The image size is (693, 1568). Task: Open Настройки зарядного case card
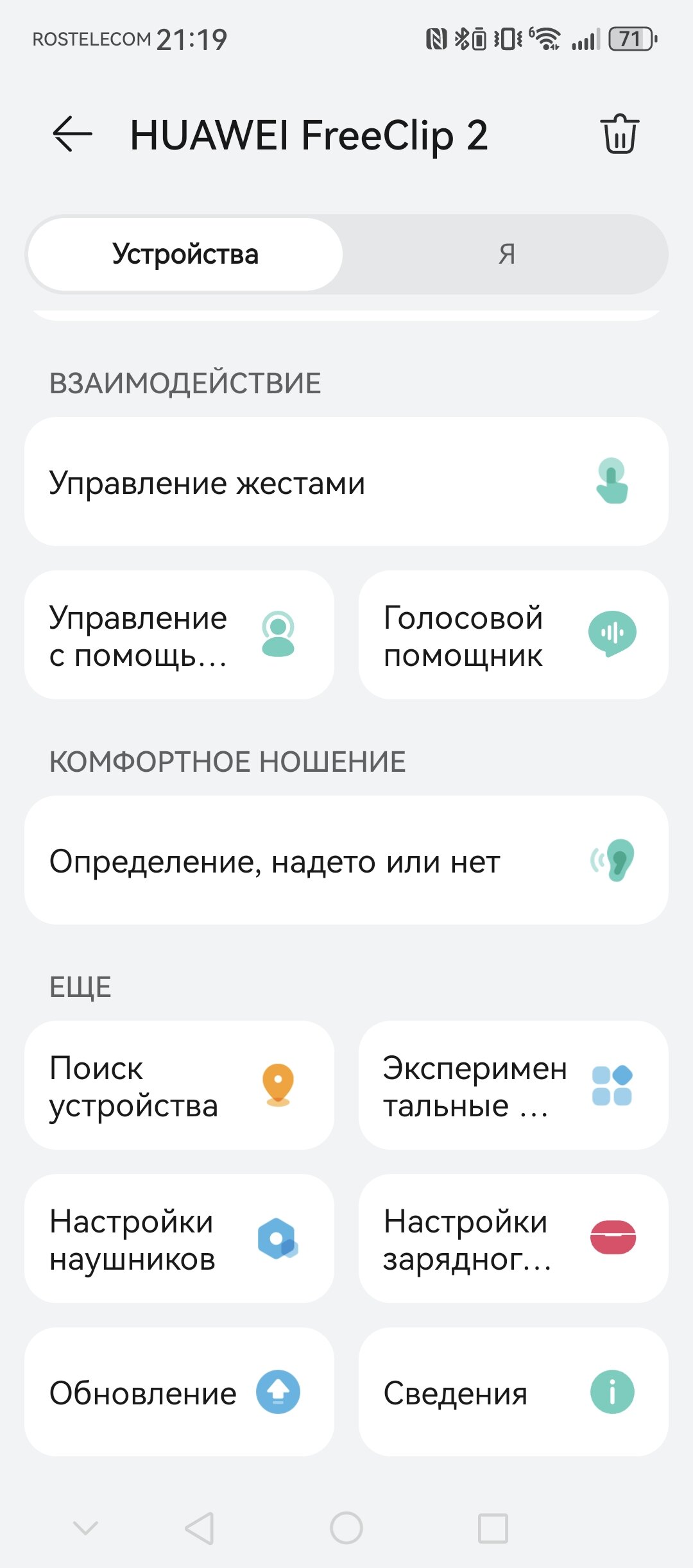(513, 1239)
